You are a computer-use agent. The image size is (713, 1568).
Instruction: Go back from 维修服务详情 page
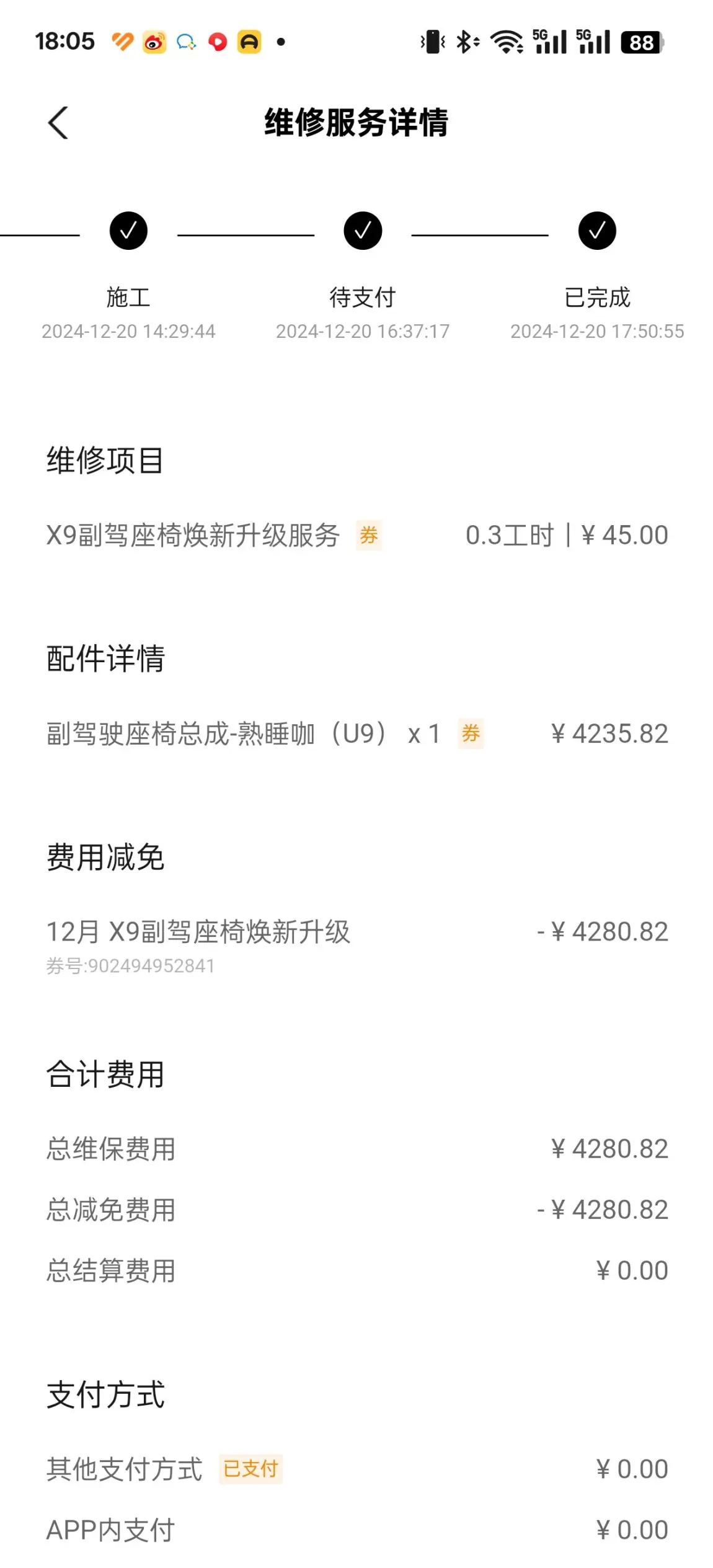point(58,123)
